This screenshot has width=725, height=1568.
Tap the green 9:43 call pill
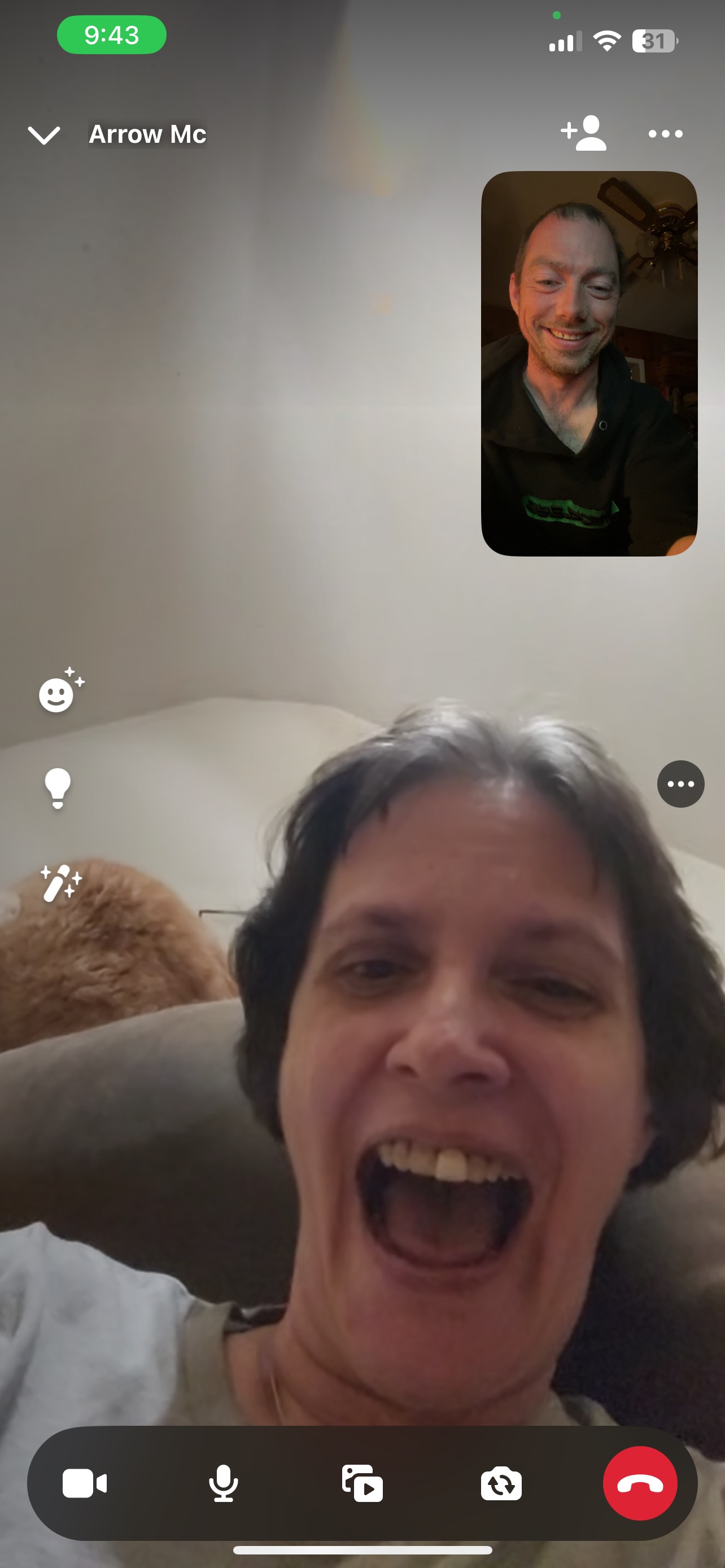click(111, 36)
